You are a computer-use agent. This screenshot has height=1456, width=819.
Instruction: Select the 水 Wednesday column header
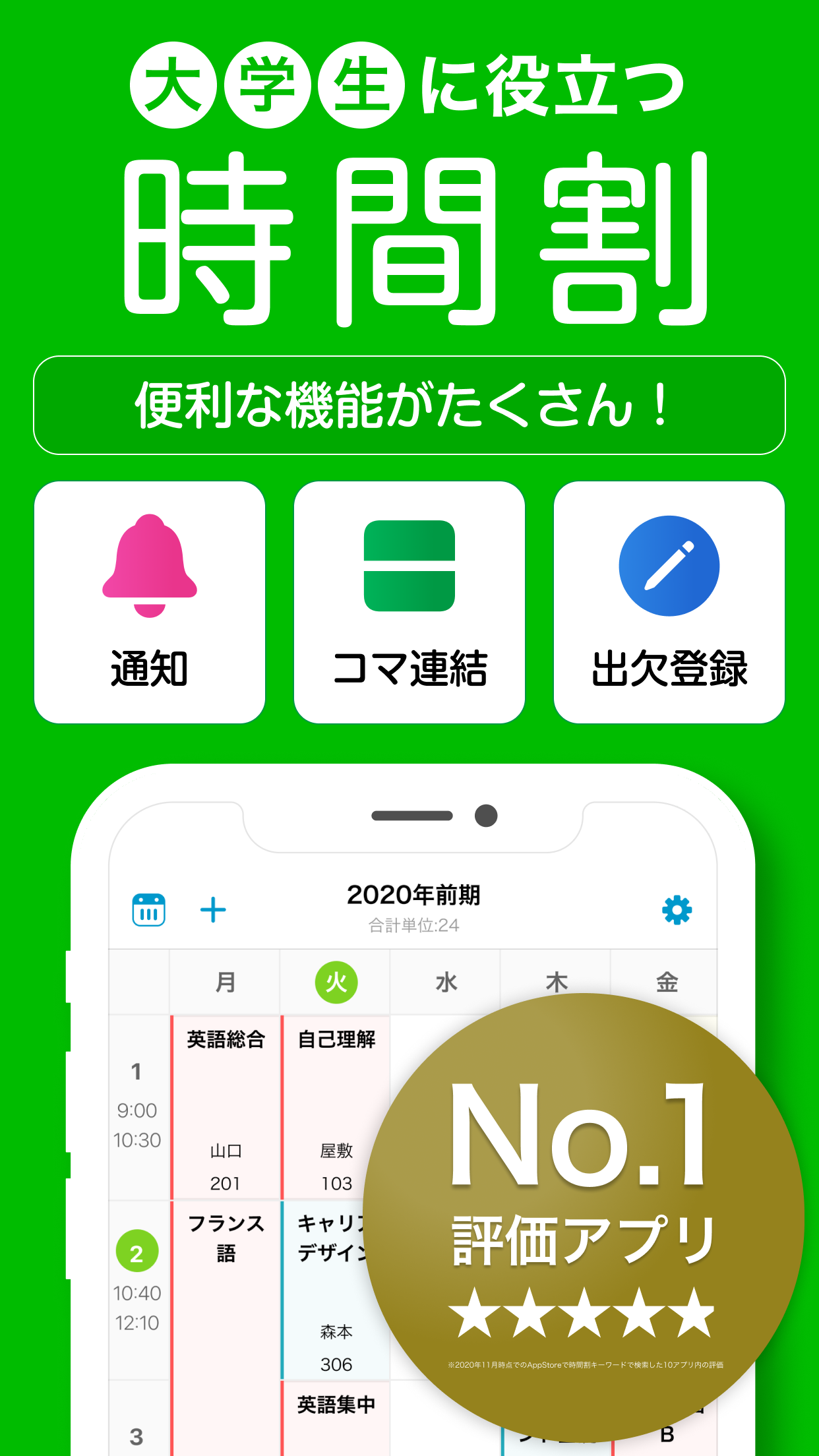pos(446,981)
